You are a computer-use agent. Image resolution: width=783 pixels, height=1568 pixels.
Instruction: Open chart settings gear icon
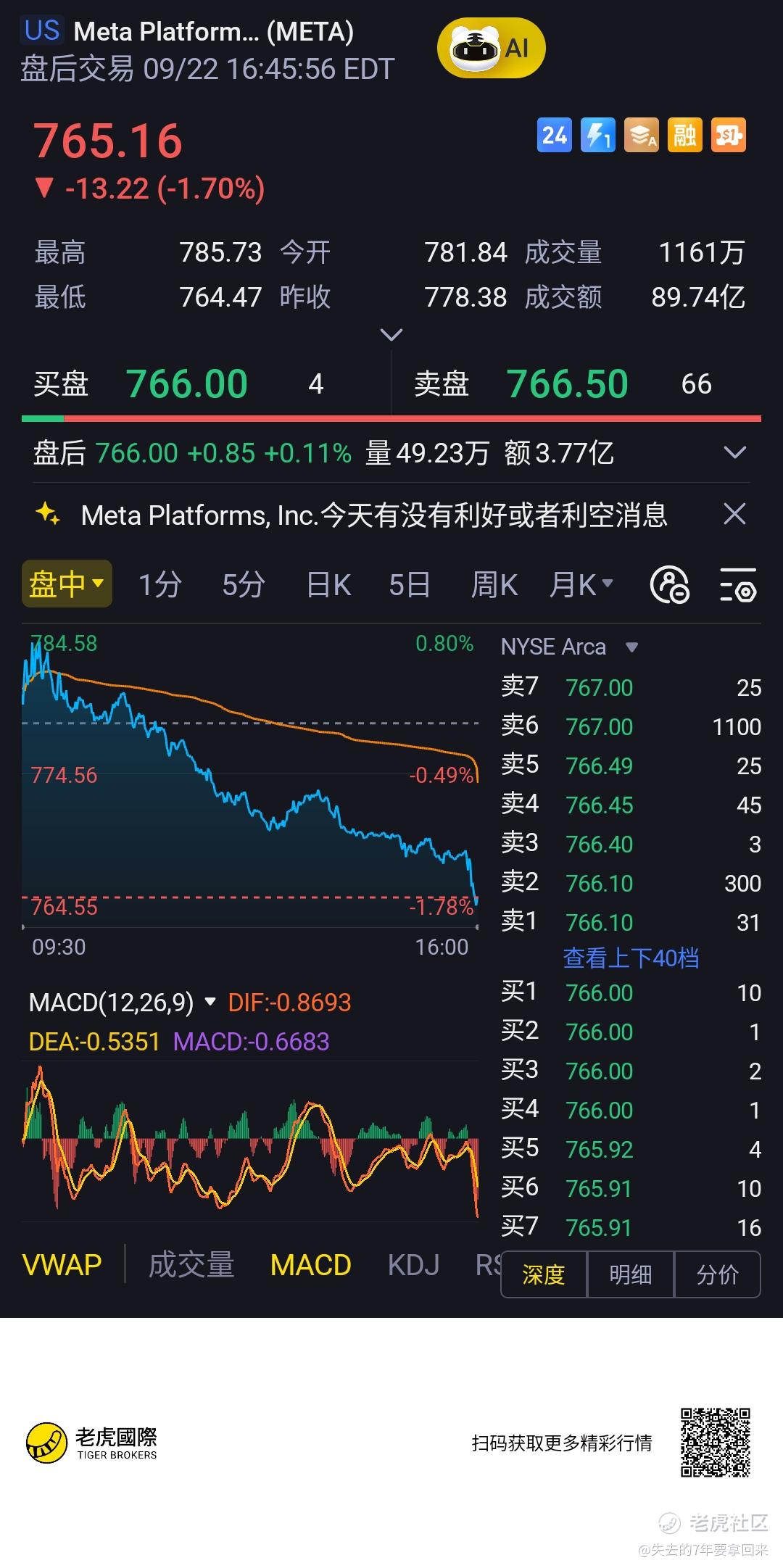[738, 586]
